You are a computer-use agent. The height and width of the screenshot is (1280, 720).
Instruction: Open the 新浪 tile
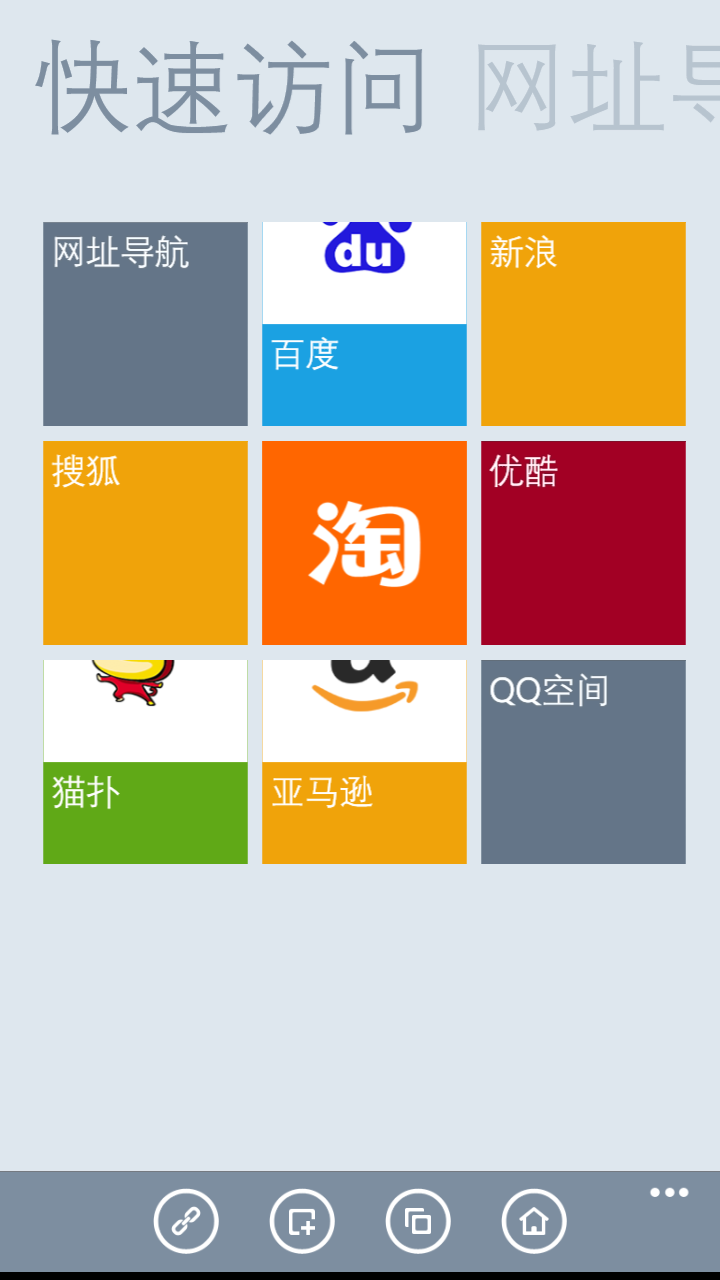click(x=583, y=323)
